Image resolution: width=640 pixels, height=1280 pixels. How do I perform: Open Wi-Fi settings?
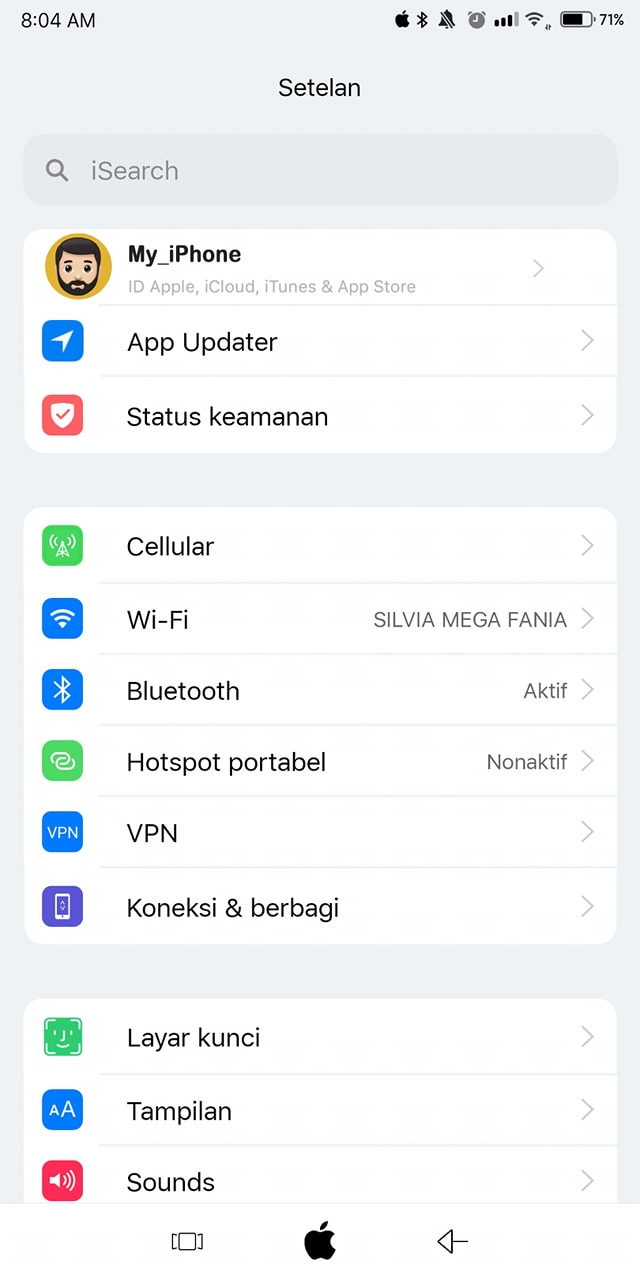(x=320, y=619)
